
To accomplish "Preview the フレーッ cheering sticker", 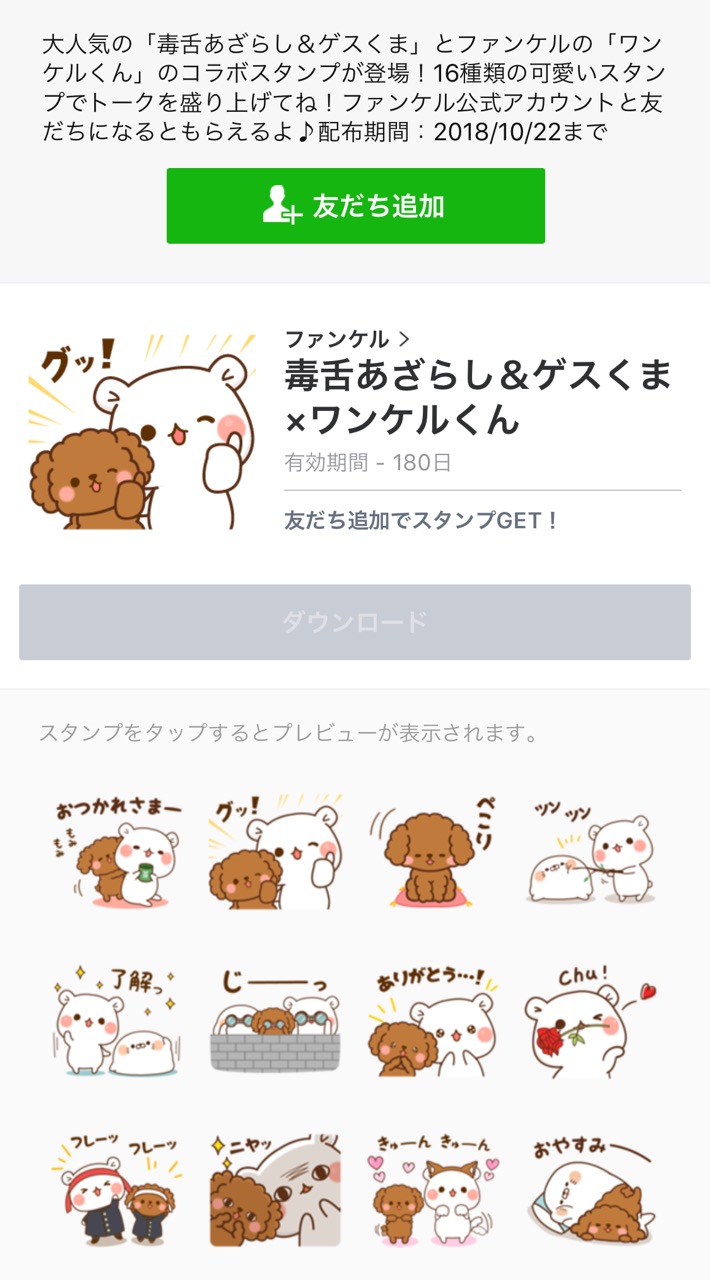I will click(x=119, y=1190).
